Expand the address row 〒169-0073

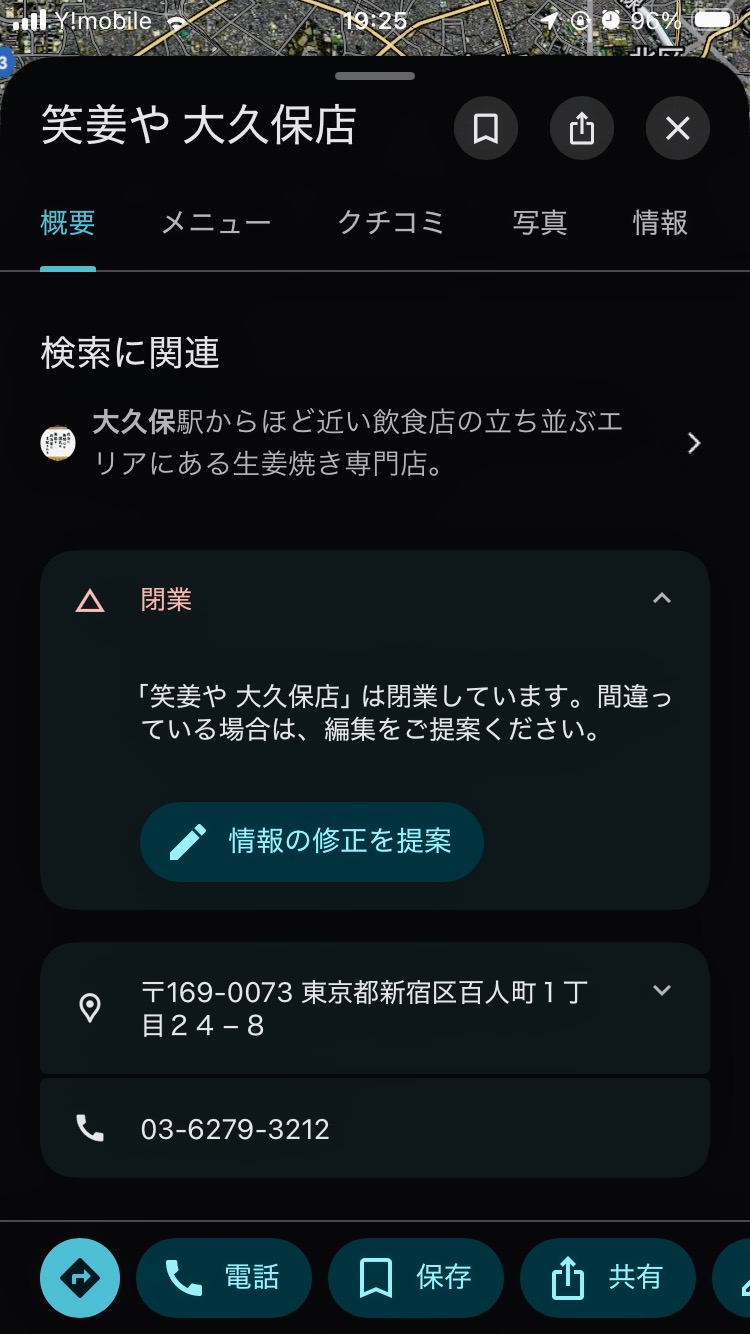pos(661,991)
